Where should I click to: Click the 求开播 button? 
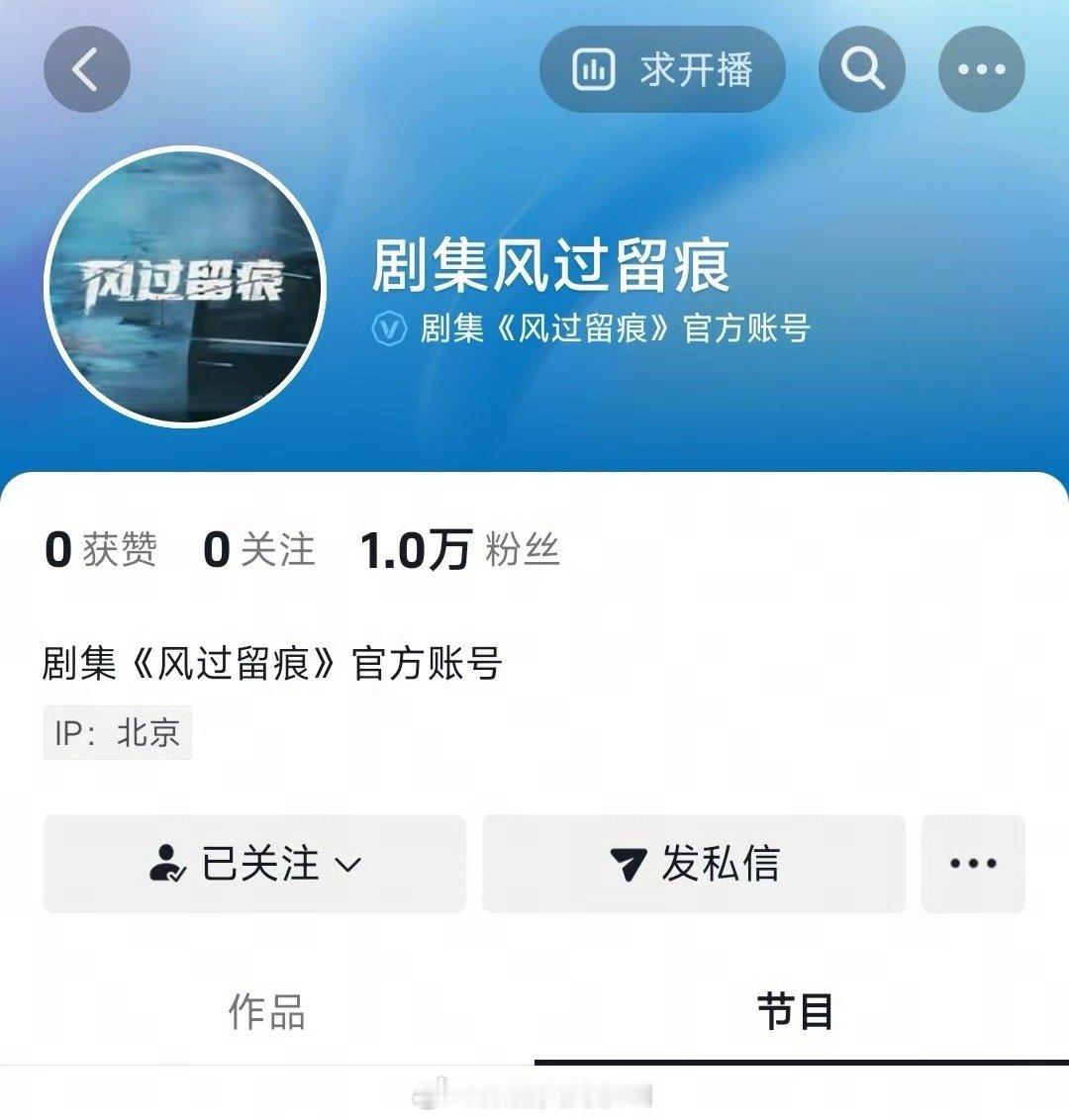pyautogui.click(x=661, y=69)
